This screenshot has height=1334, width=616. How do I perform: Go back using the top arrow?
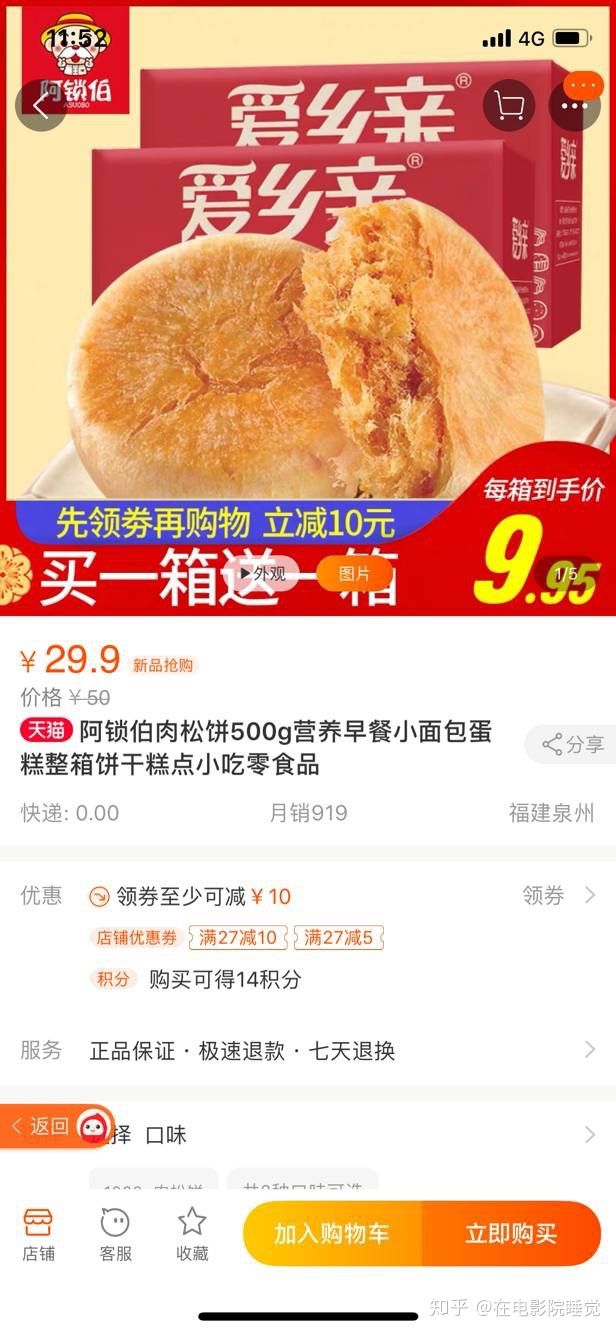click(41, 104)
